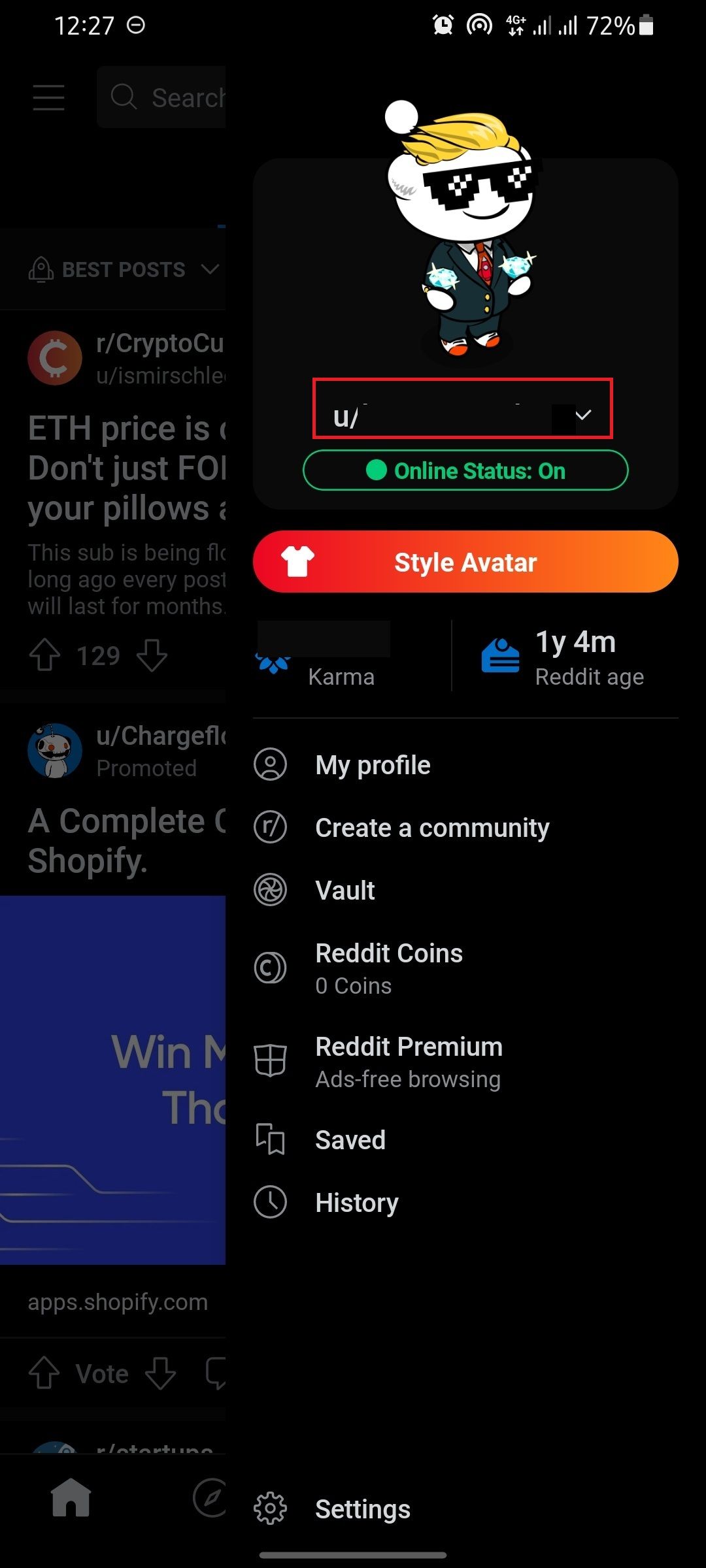Expand the username dropdown chevron
Viewport: 706px width, 1568px height.
(584, 413)
